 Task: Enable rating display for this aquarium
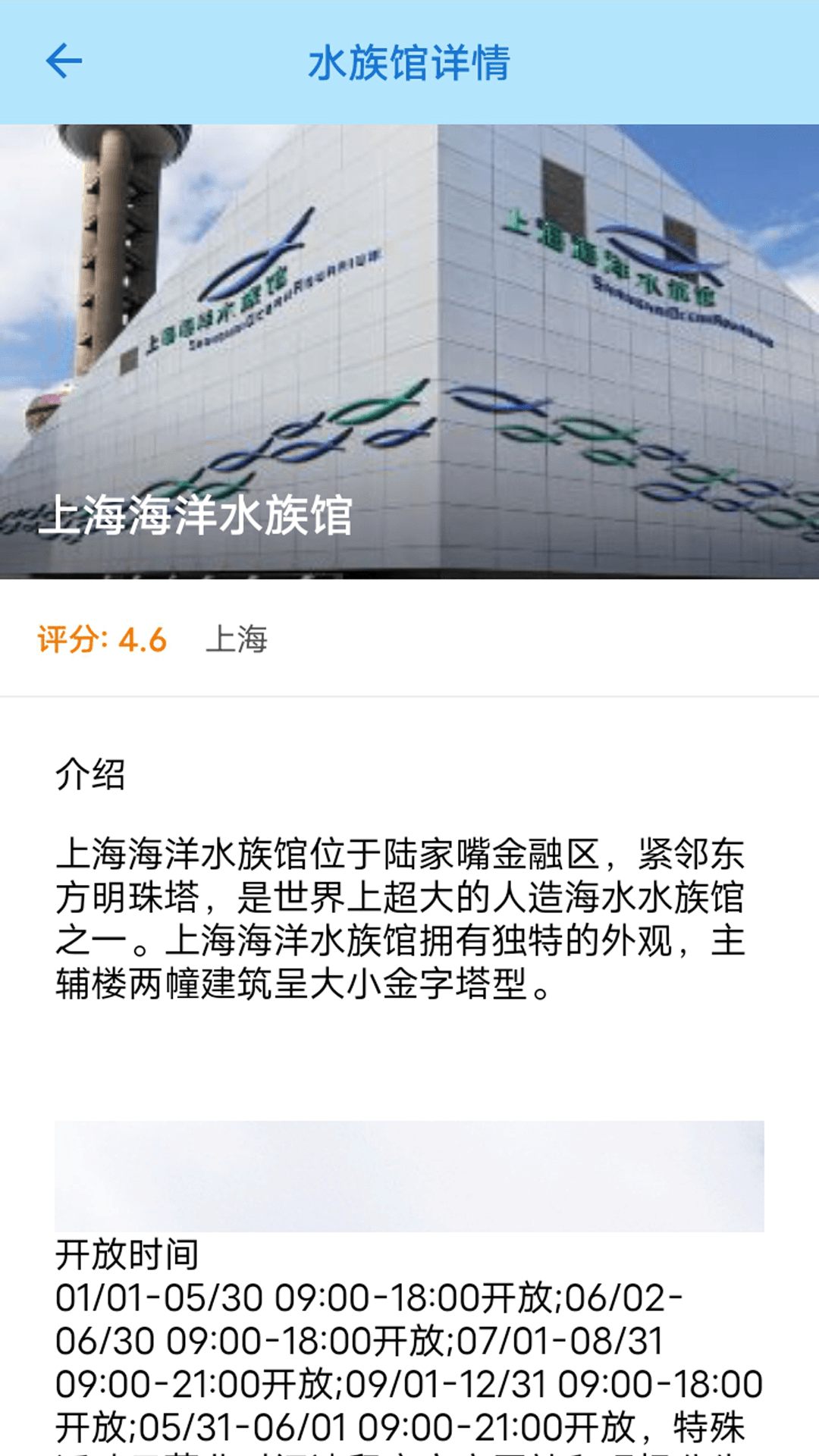pyautogui.click(x=106, y=641)
